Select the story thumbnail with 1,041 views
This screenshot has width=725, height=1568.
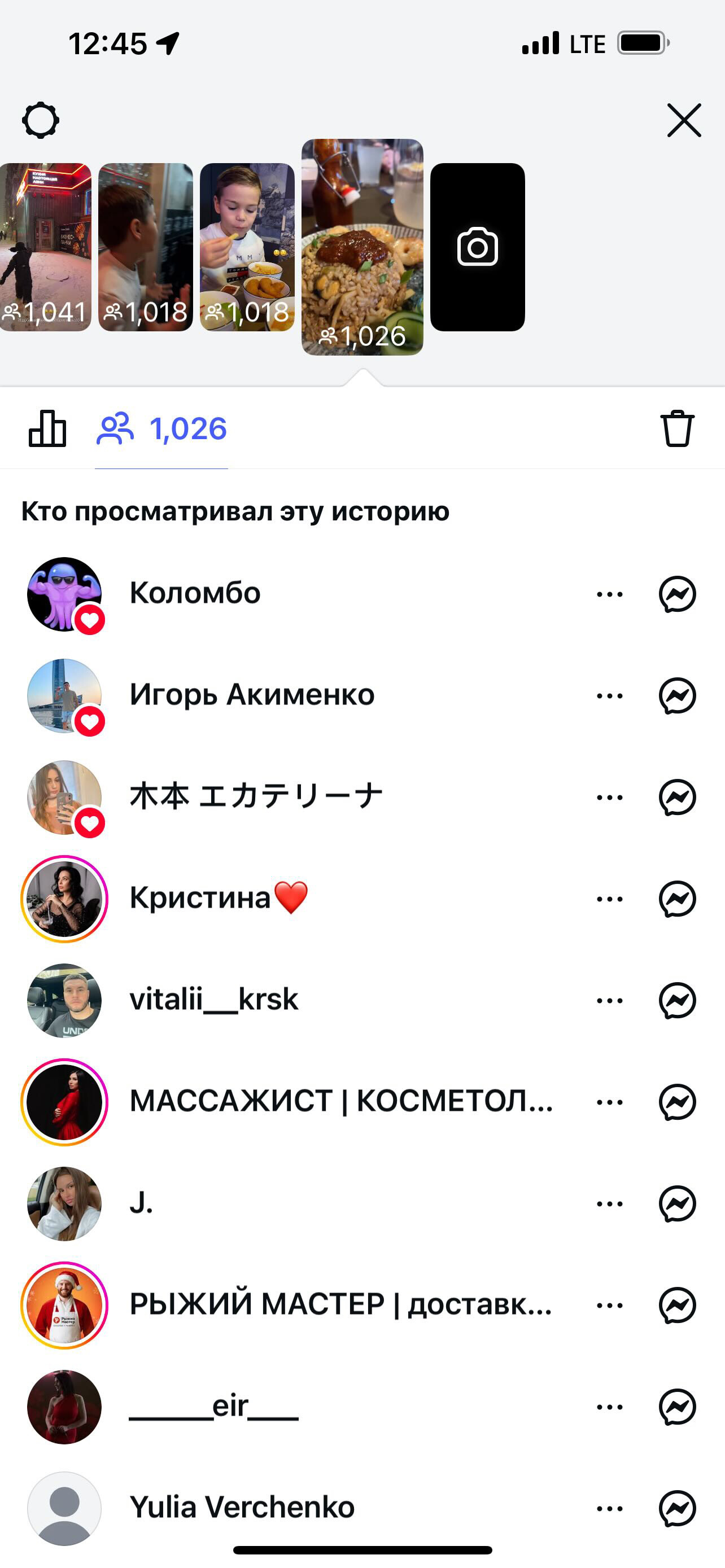[45, 247]
